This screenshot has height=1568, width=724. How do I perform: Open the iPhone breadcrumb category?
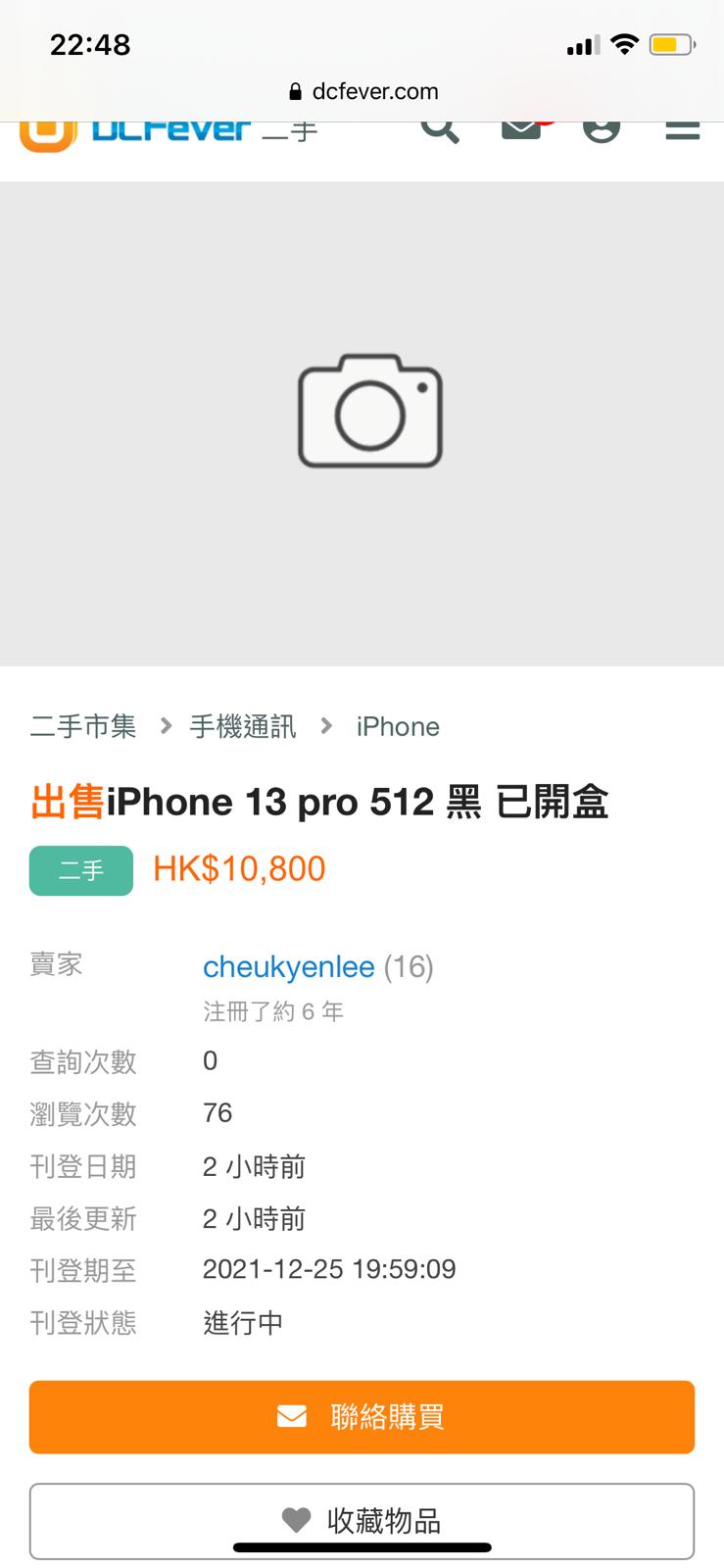tap(397, 726)
